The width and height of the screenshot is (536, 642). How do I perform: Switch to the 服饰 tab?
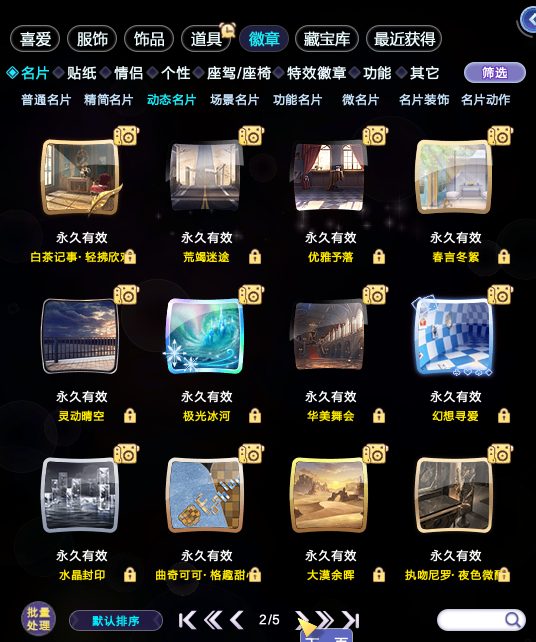[x=92, y=39]
